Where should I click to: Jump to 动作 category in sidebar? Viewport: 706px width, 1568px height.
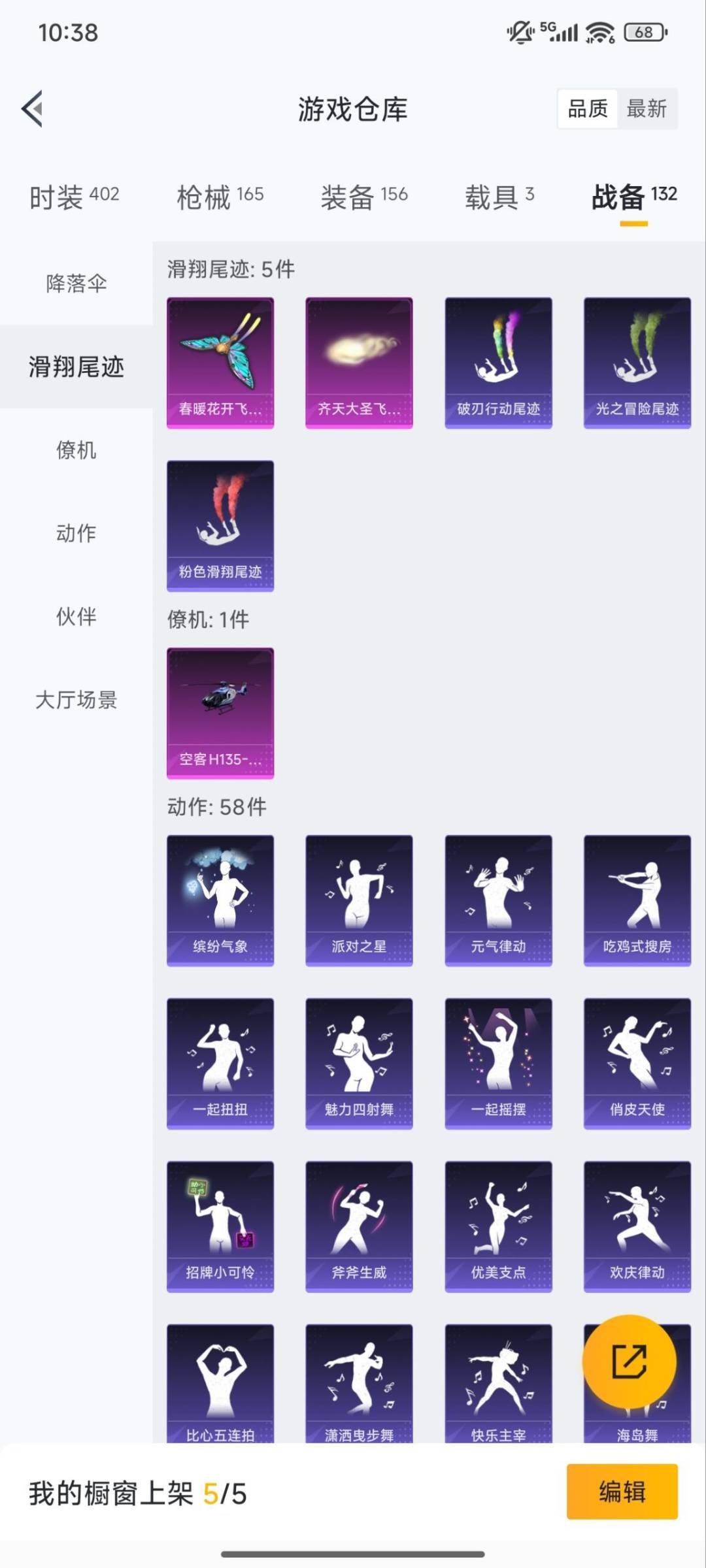coord(76,533)
